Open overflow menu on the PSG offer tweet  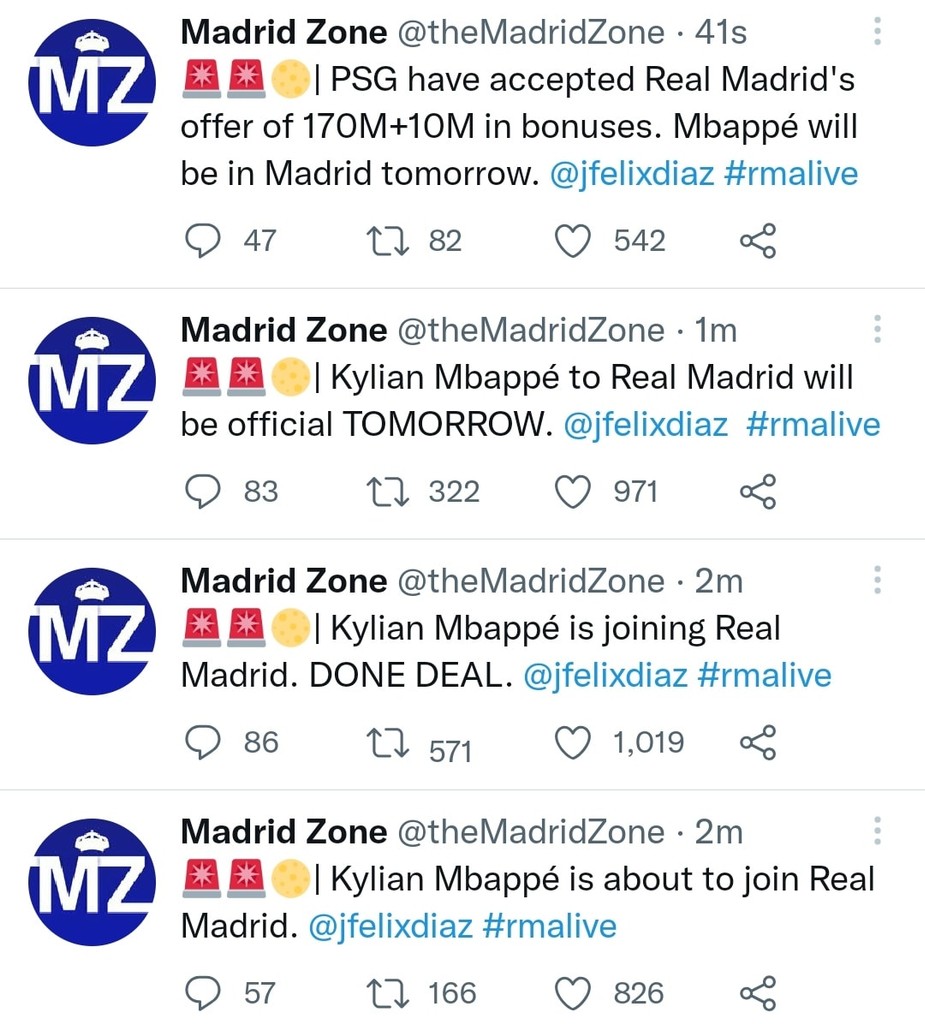coord(877,32)
